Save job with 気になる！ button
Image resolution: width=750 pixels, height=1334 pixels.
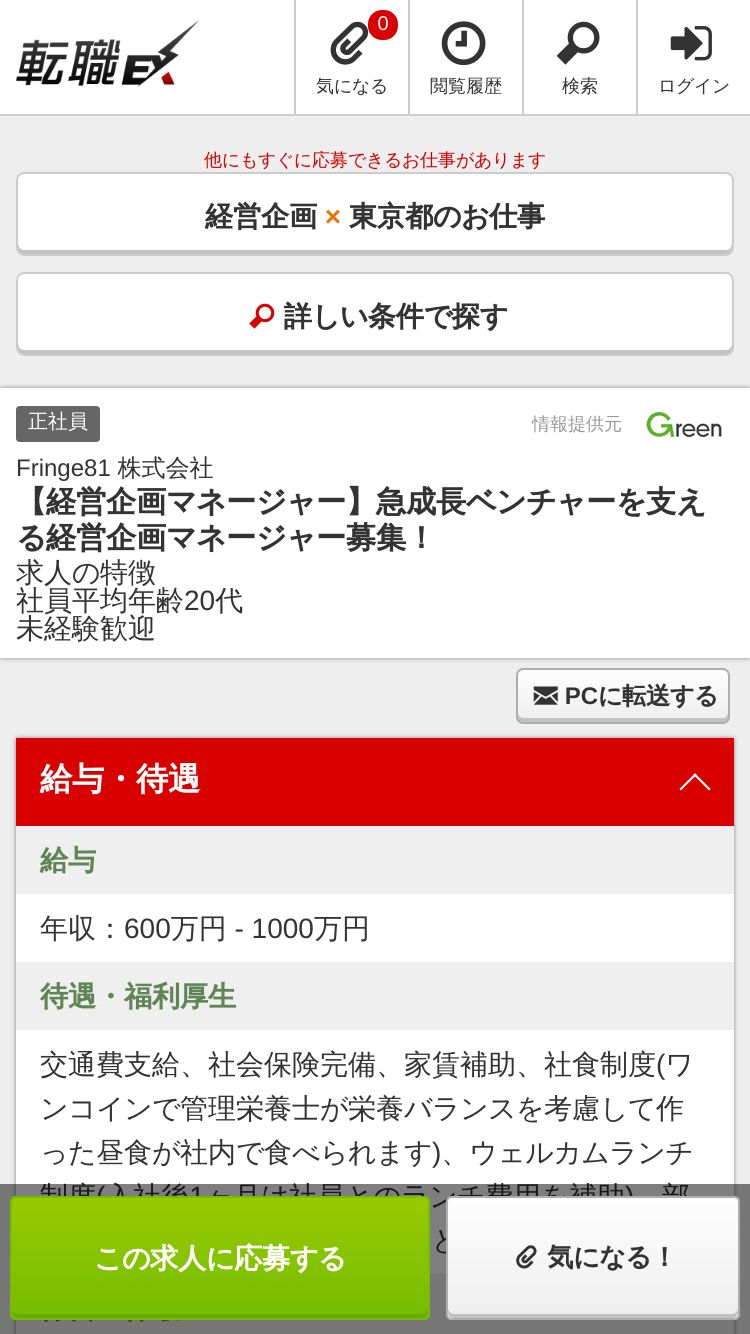[x=593, y=1257]
